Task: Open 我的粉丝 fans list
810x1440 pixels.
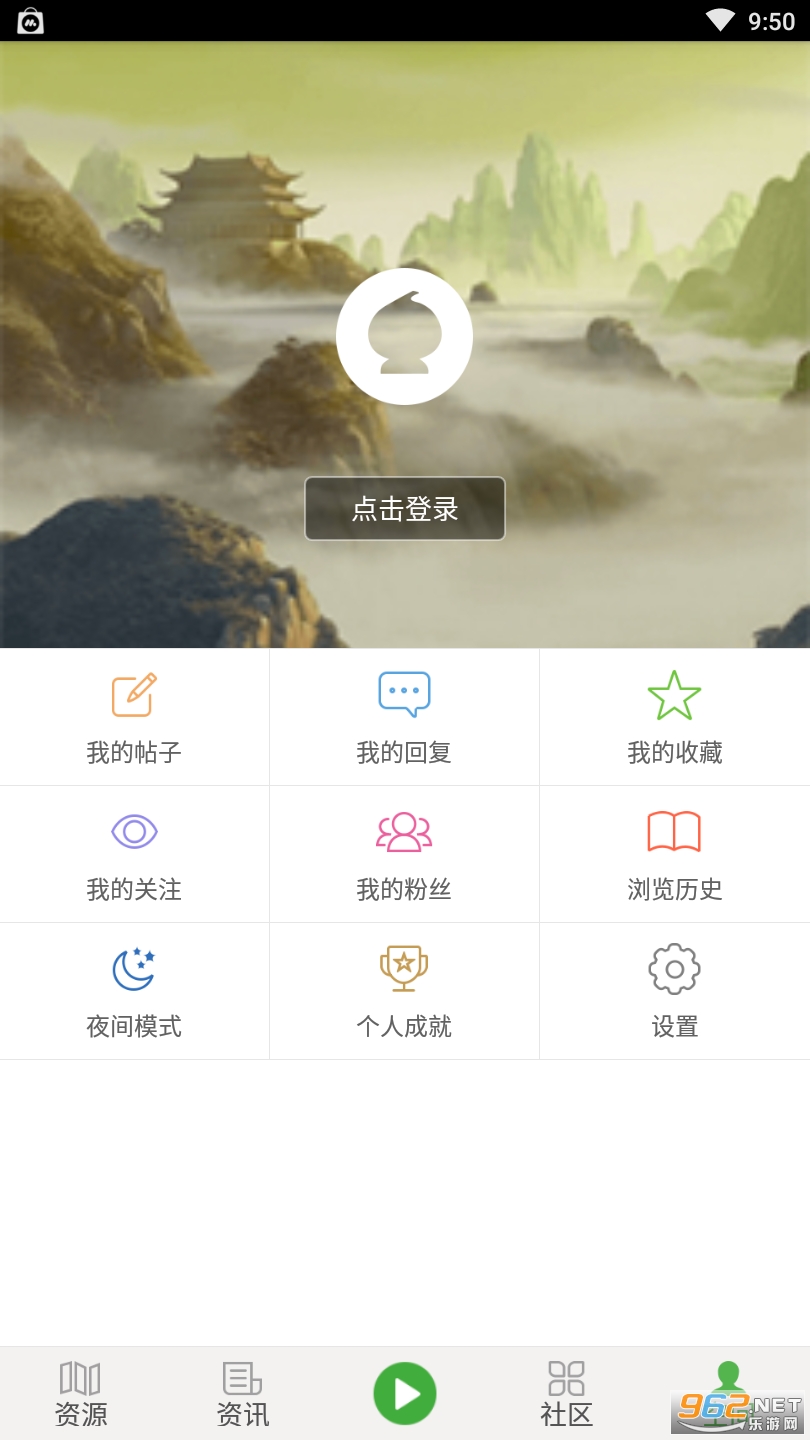Action: pos(404,854)
